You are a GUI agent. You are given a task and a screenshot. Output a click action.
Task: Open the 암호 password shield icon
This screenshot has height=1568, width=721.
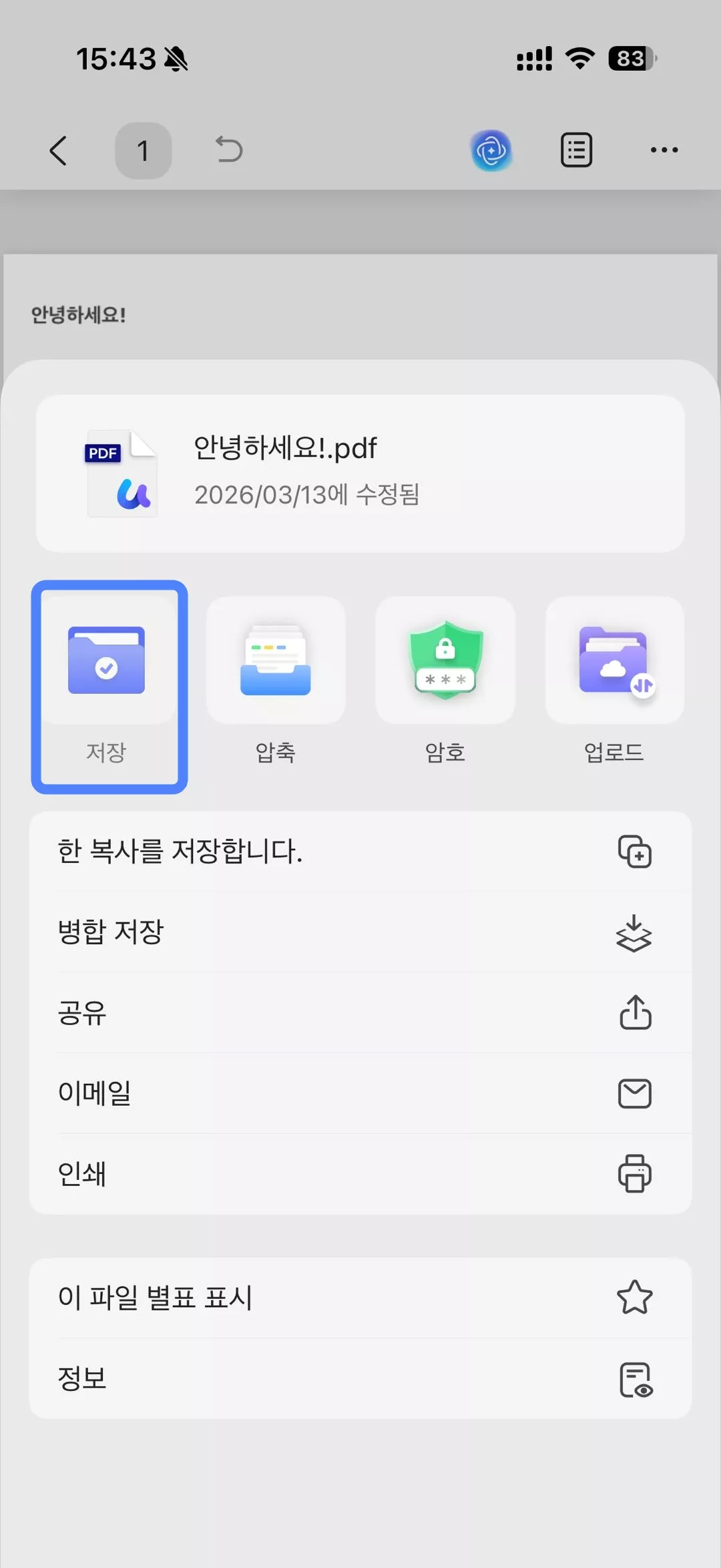coord(445,660)
